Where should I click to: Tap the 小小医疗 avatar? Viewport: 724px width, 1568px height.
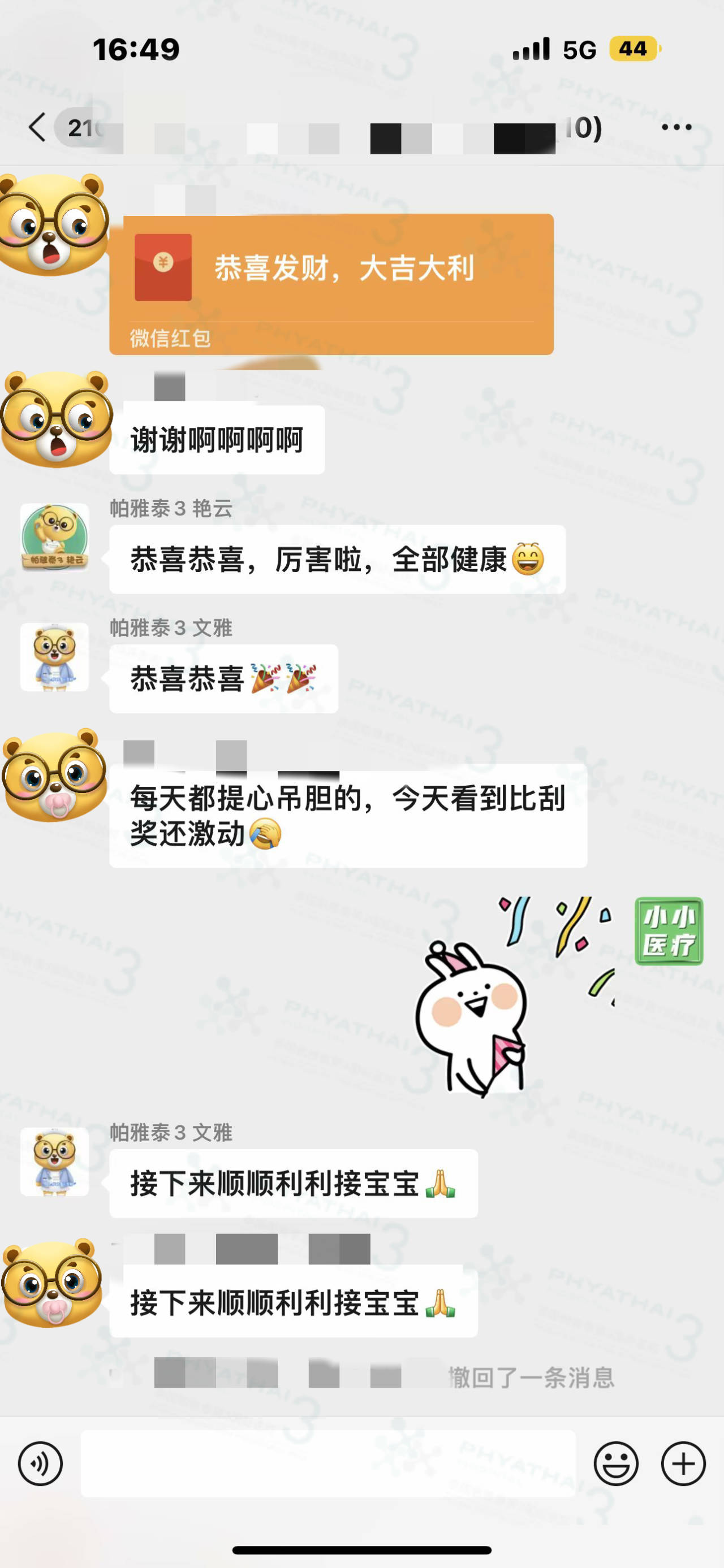(669, 931)
